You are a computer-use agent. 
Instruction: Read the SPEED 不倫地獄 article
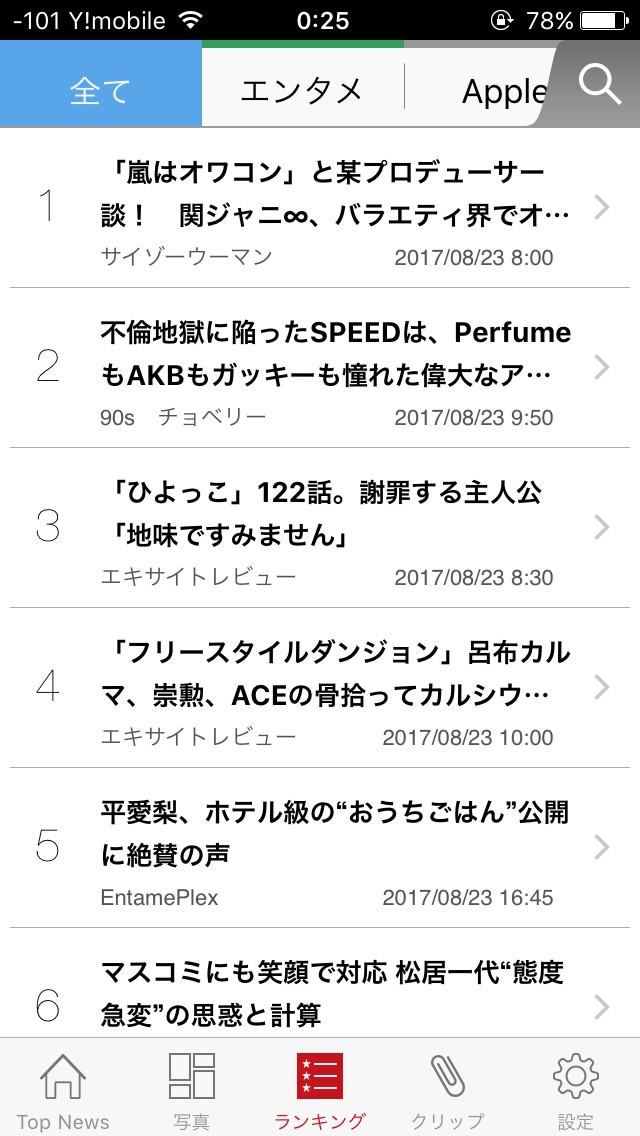(x=335, y=368)
